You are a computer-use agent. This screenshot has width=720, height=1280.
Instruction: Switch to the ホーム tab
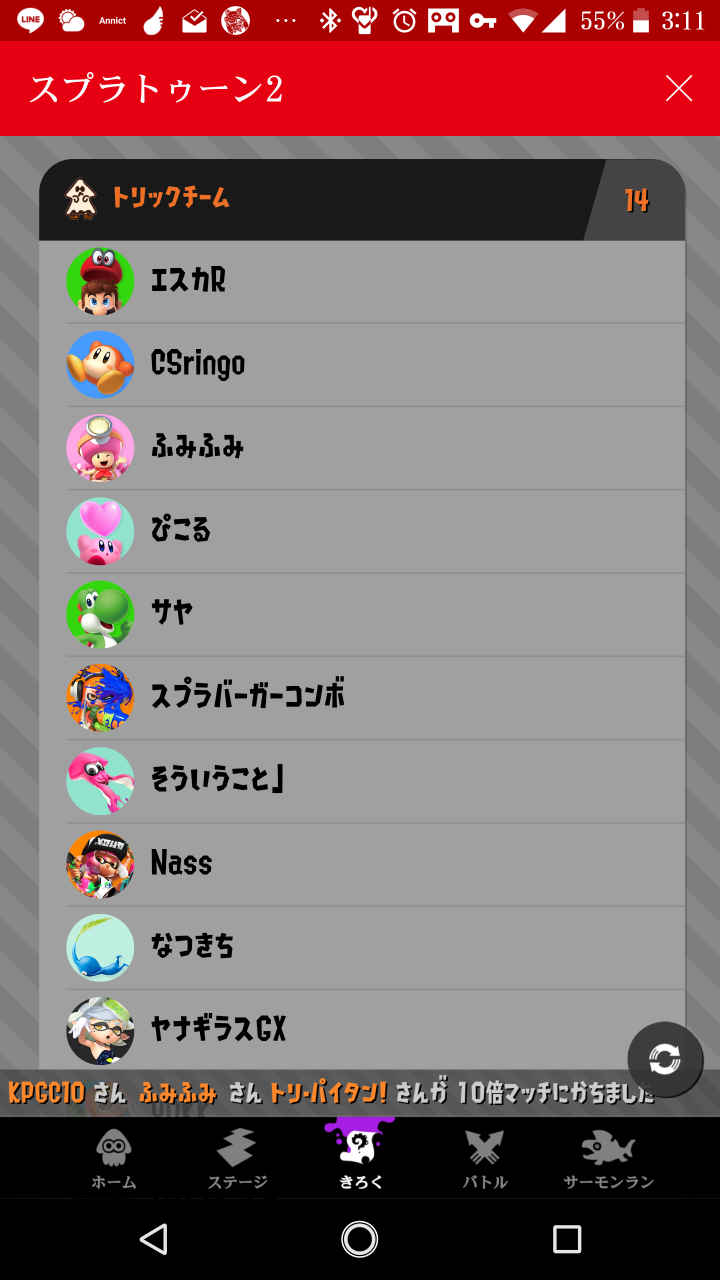tap(114, 1160)
